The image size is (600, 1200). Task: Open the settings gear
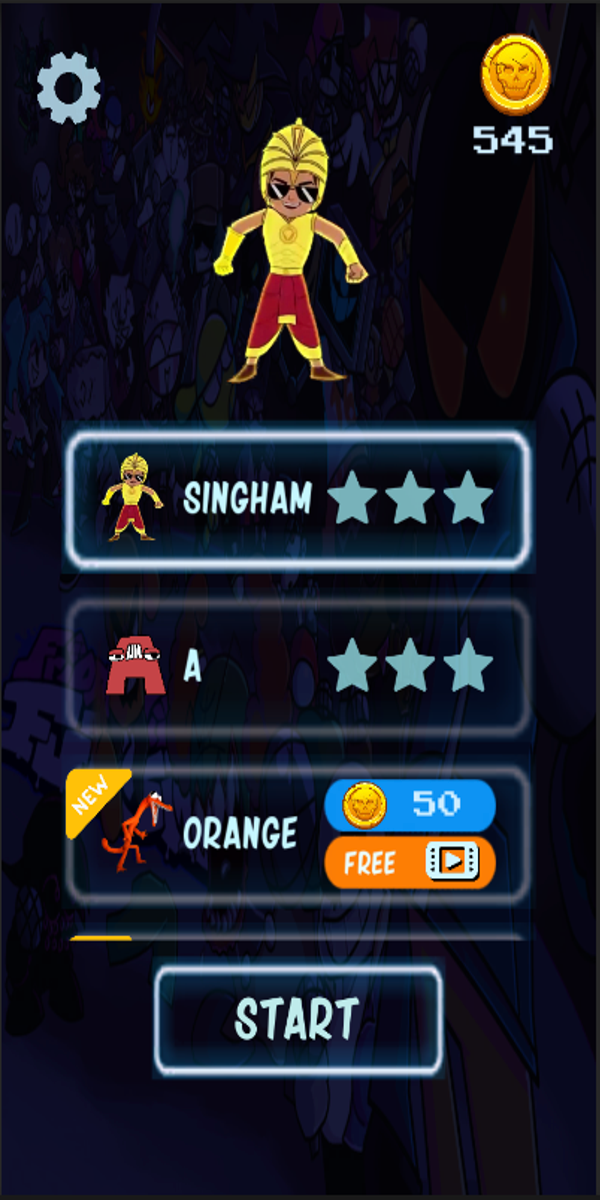click(x=69, y=88)
